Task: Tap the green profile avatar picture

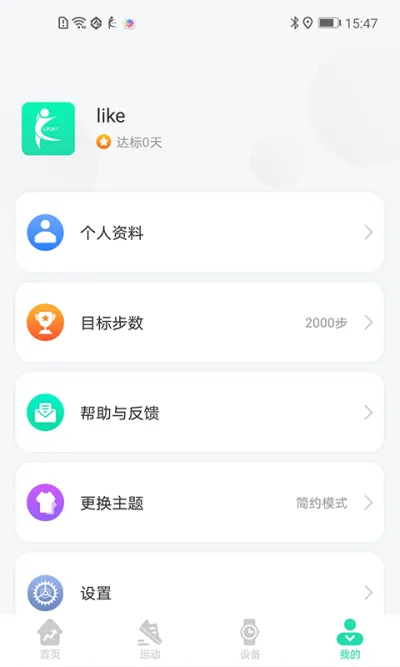Action: pos(48,128)
